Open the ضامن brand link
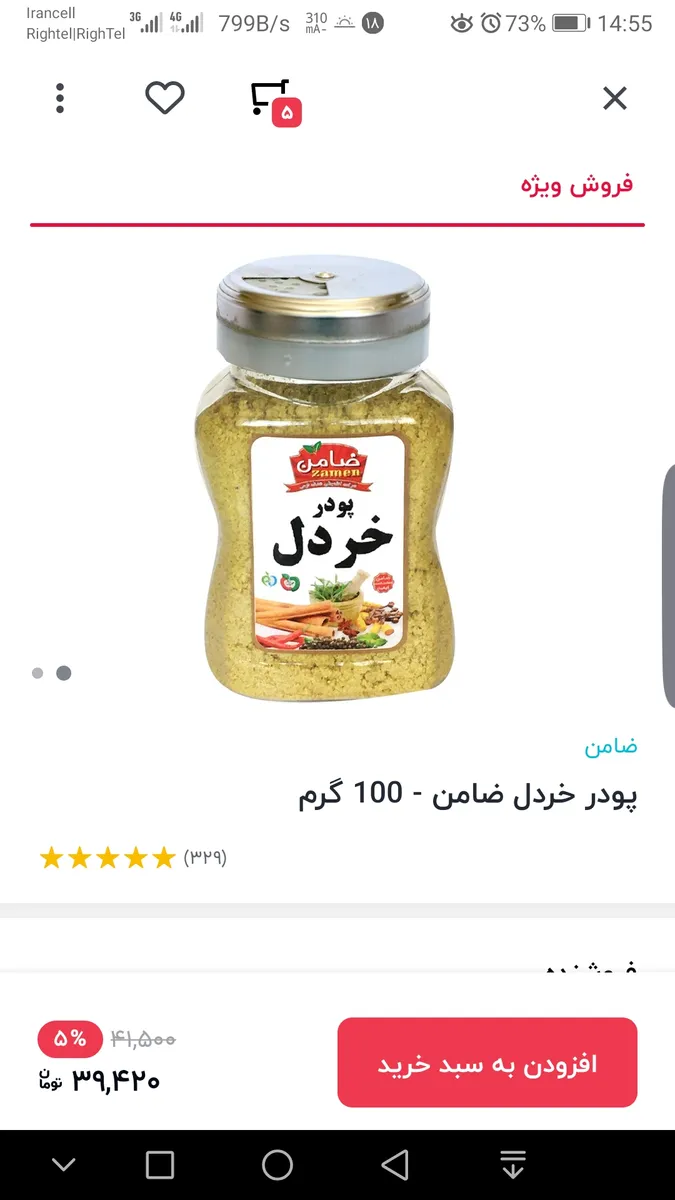 click(x=611, y=746)
